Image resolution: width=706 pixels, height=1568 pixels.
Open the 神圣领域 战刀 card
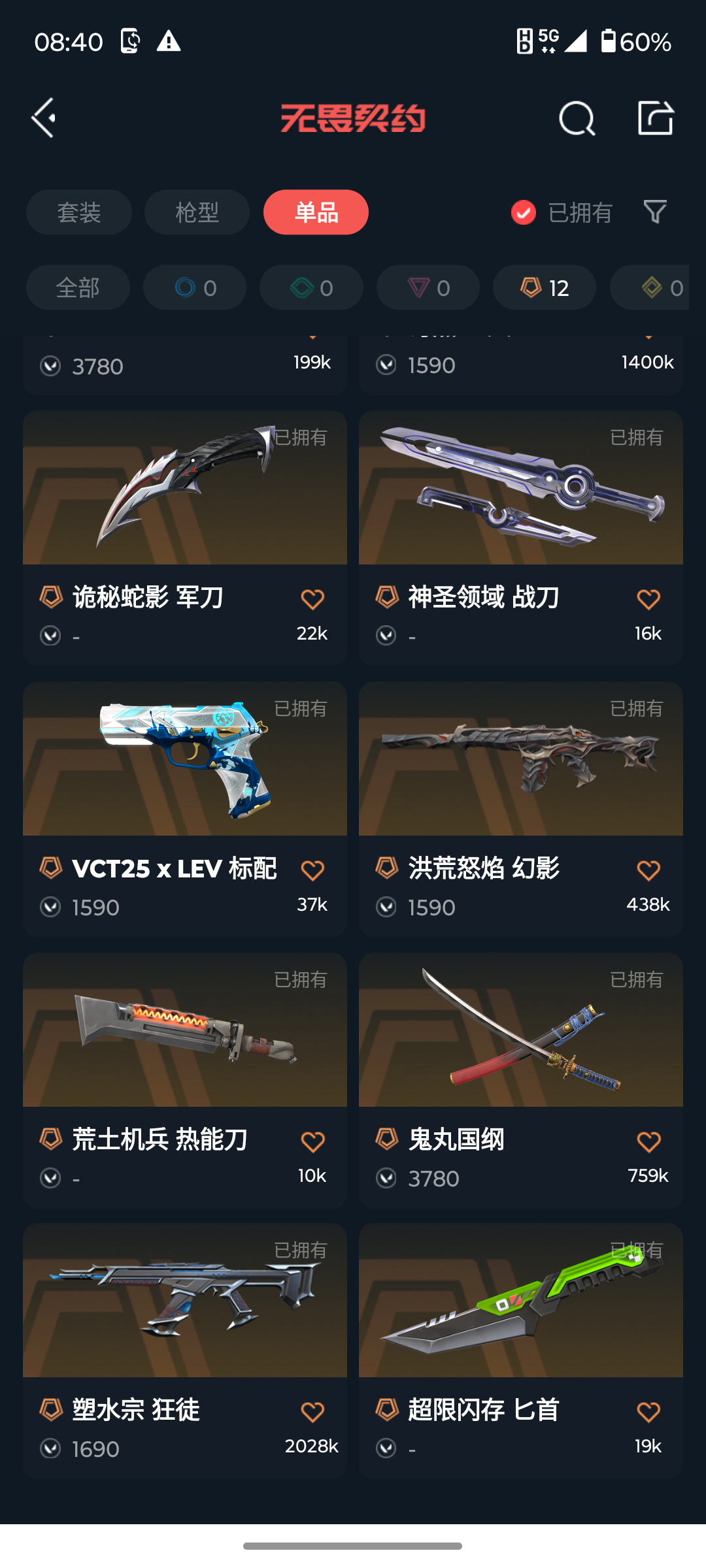tap(520, 497)
